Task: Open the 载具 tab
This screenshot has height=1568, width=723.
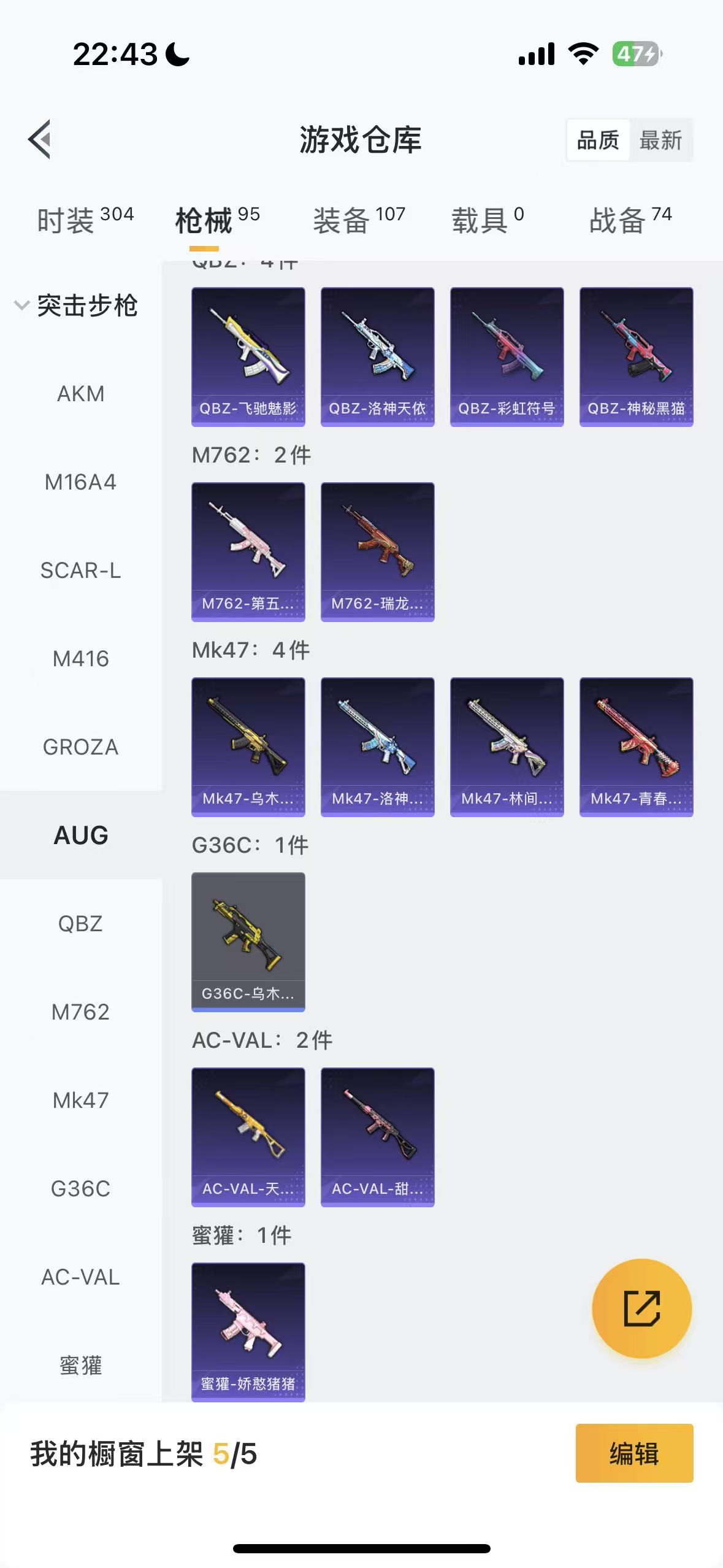Action: [x=488, y=220]
